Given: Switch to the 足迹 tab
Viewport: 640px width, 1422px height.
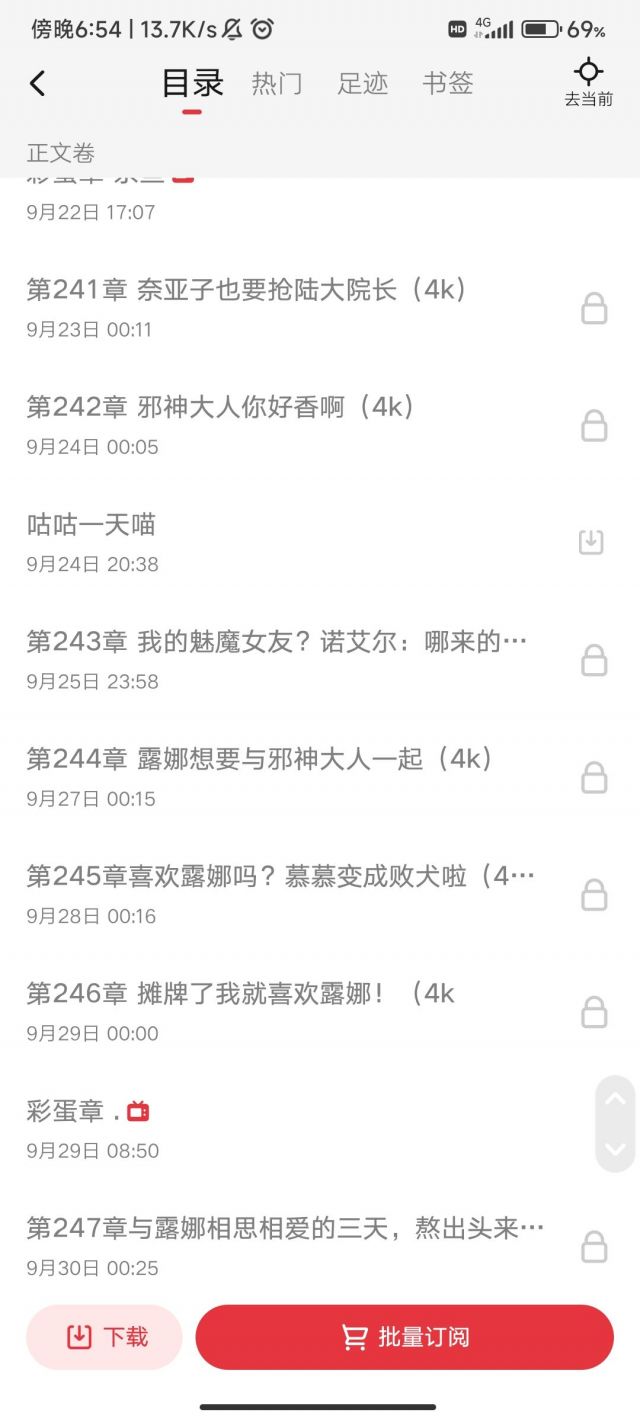Looking at the screenshot, I should [x=362, y=83].
